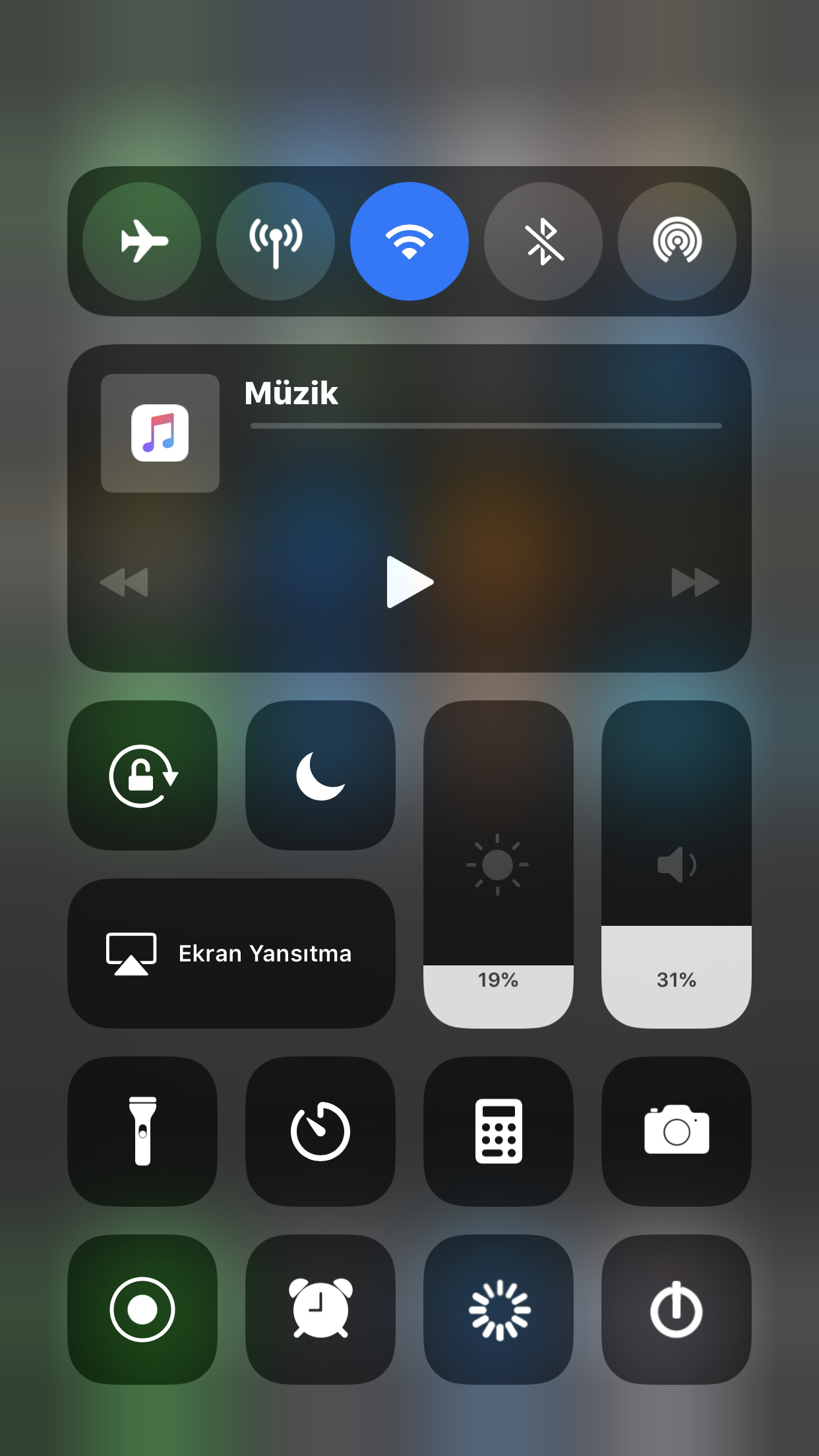Image resolution: width=819 pixels, height=1456 pixels.
Task: Play music in the Müzik widget
Action: click(409, 582)
